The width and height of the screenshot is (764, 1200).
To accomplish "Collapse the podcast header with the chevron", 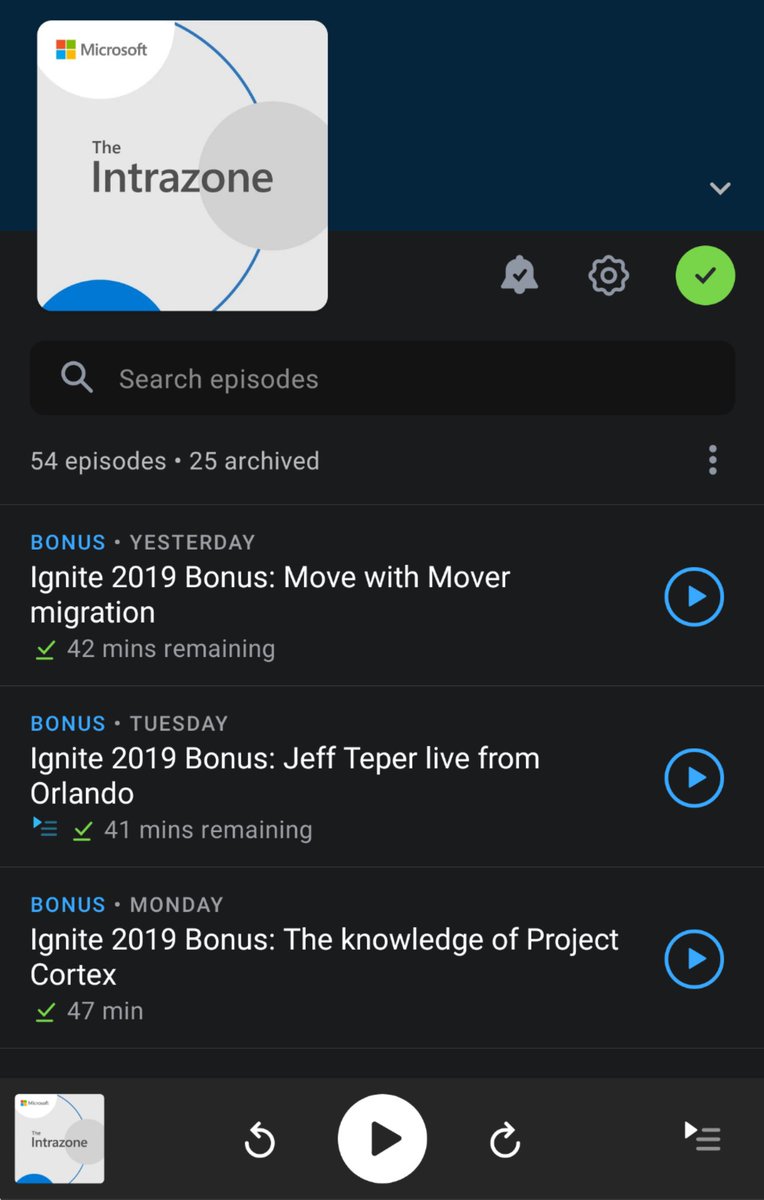I will [720, 188].
